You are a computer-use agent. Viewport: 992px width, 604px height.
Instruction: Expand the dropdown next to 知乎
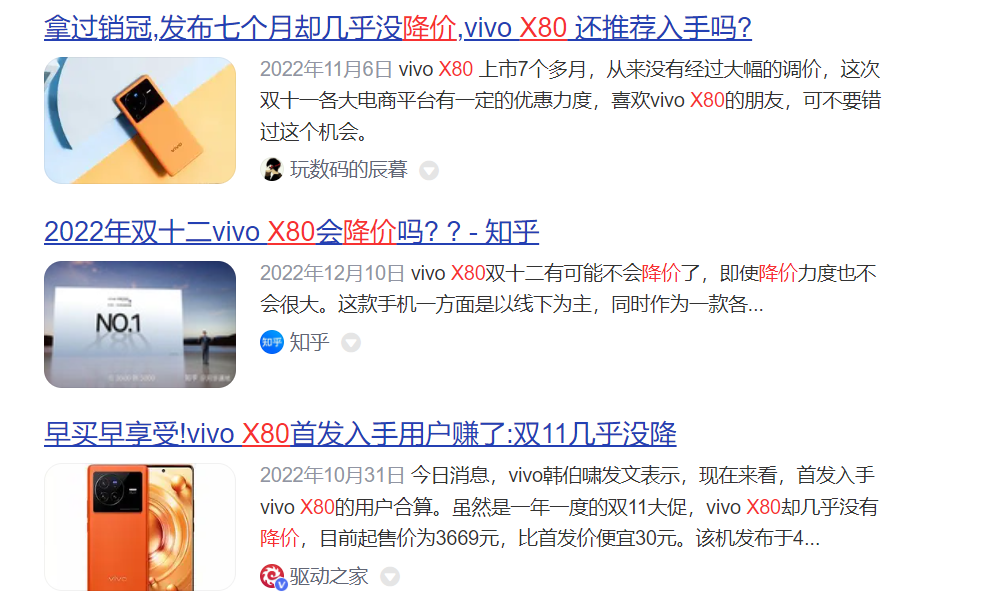pyautogui.click(x=351, y=342)
